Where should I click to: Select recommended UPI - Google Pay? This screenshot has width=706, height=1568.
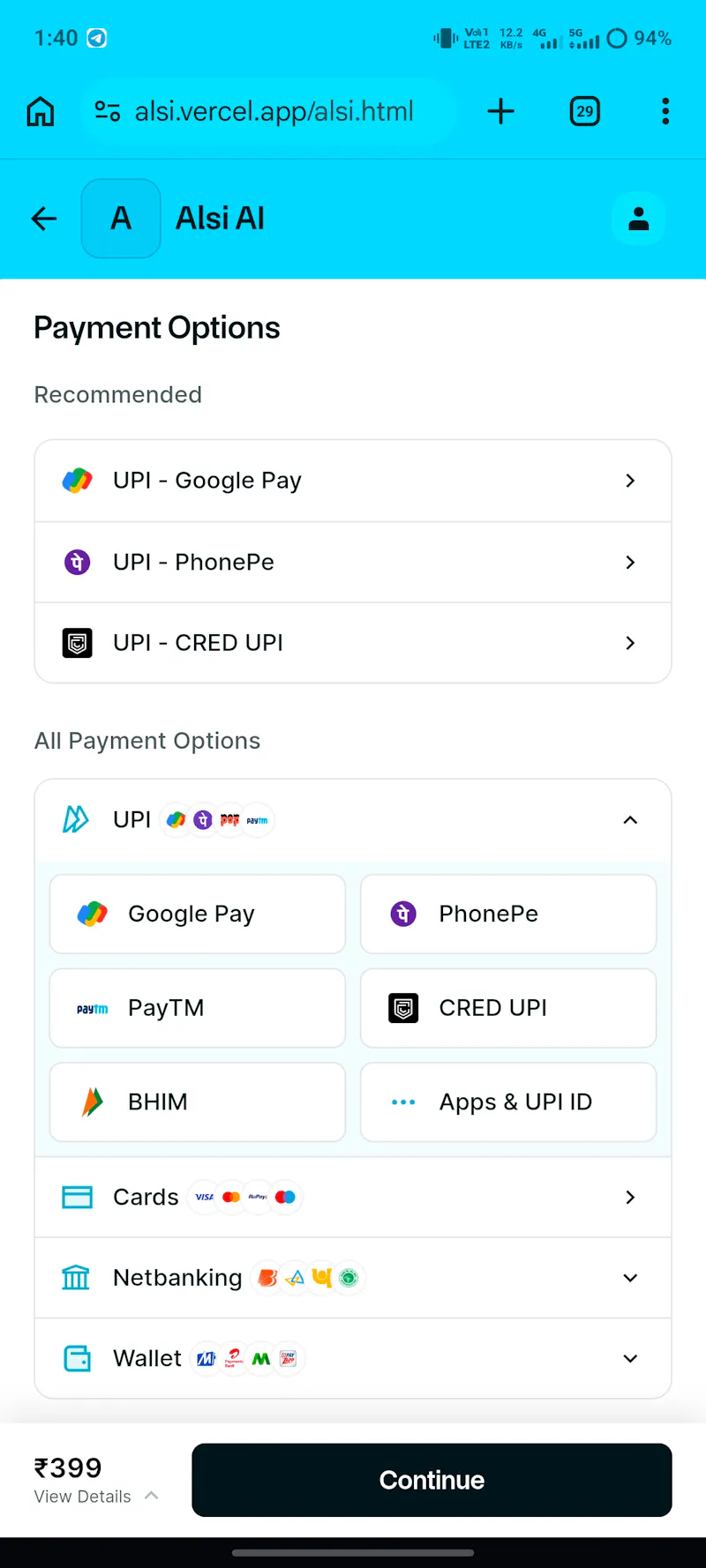pos(353,481)
